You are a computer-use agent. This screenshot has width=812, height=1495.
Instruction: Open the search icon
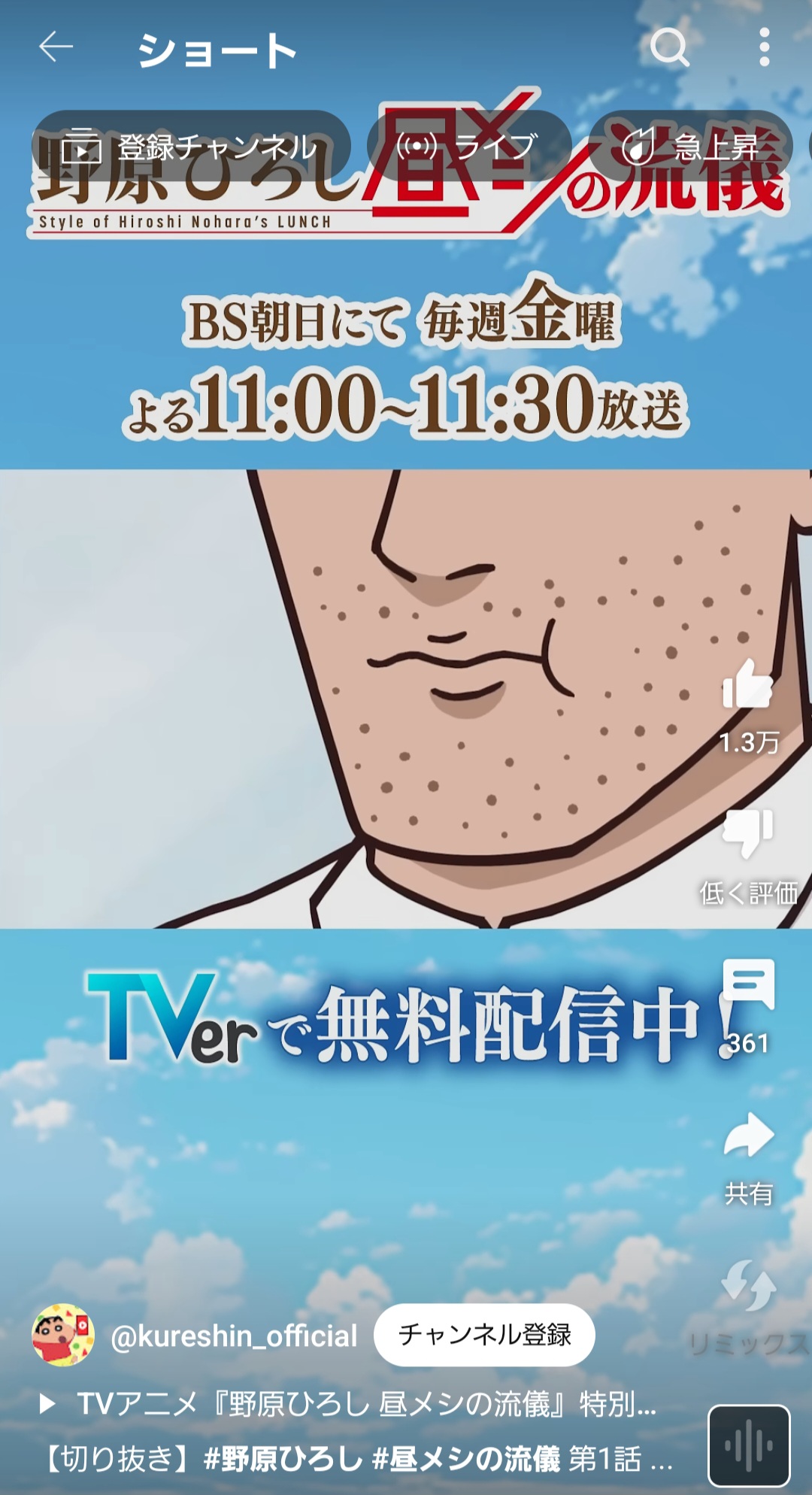[x=668, y=47]
